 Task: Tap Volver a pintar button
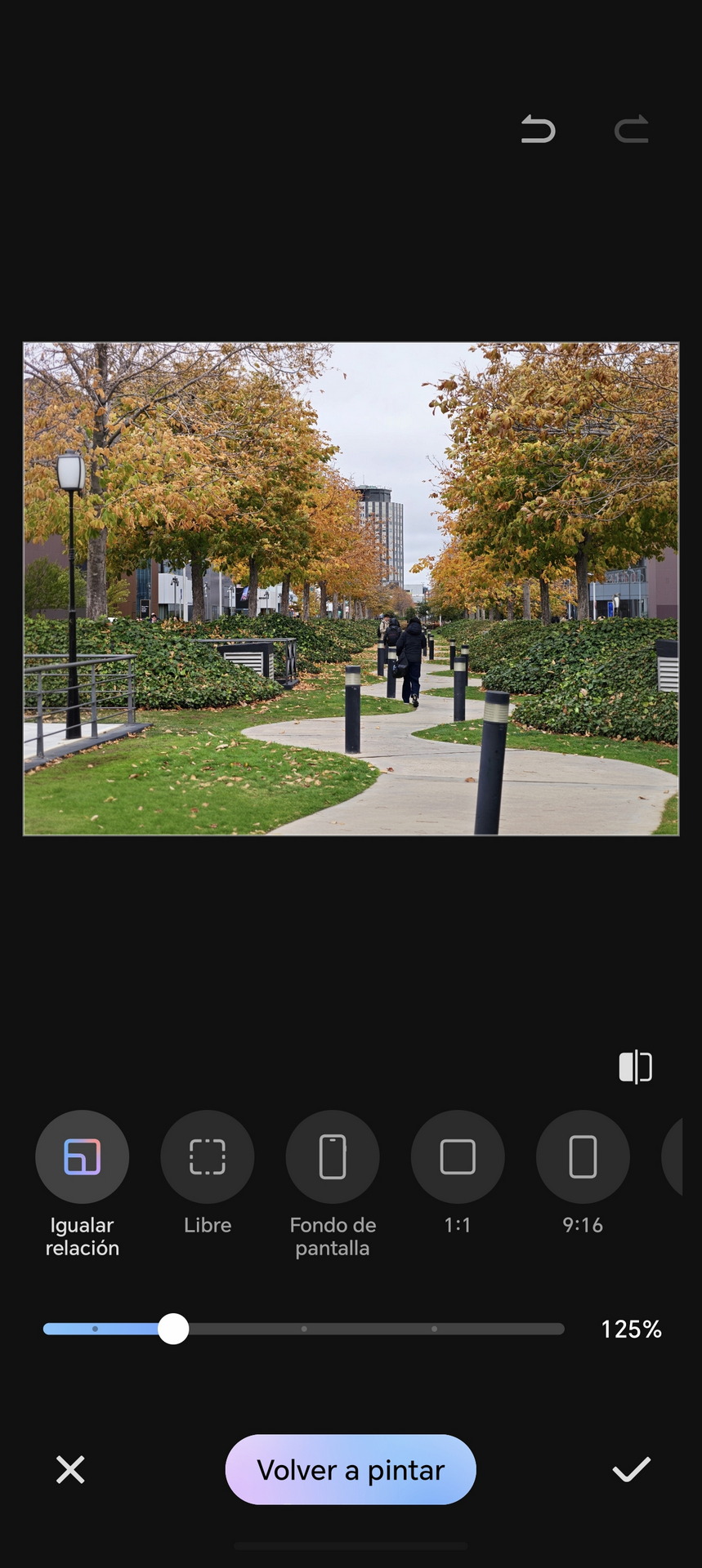pos(351,1470)
